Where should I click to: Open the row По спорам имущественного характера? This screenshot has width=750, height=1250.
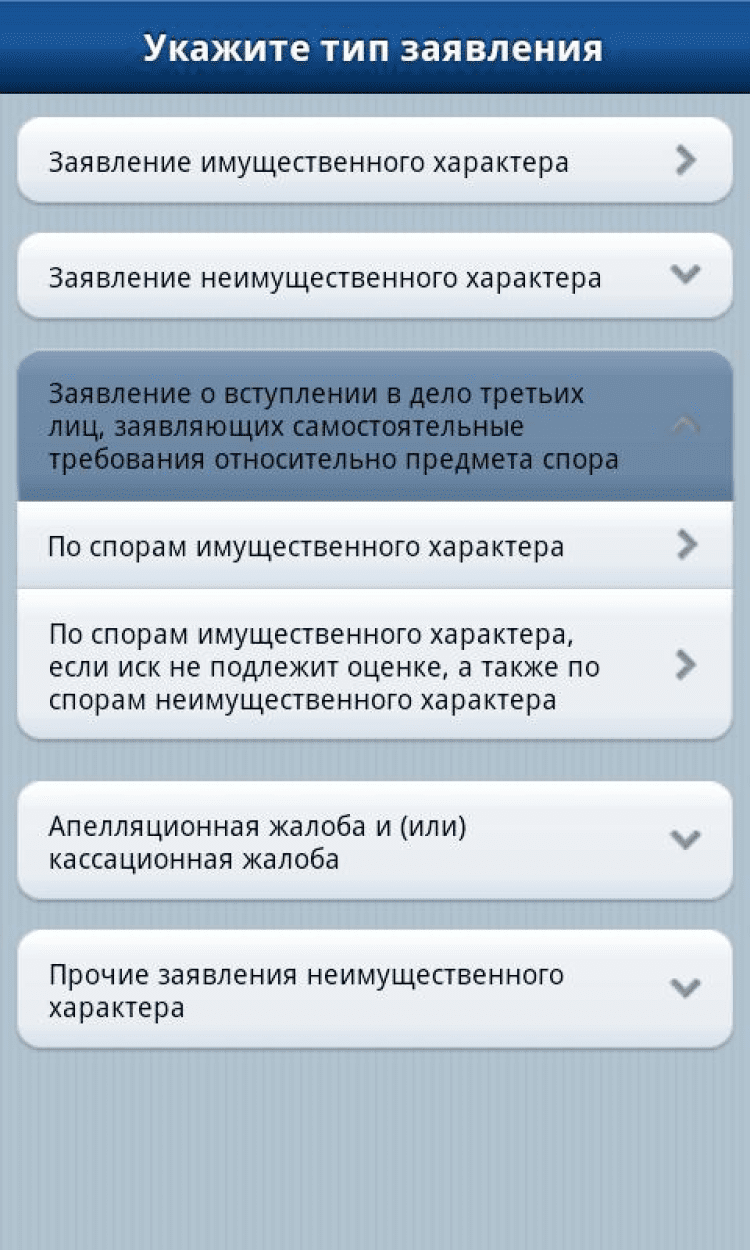(x=375, y=546)
